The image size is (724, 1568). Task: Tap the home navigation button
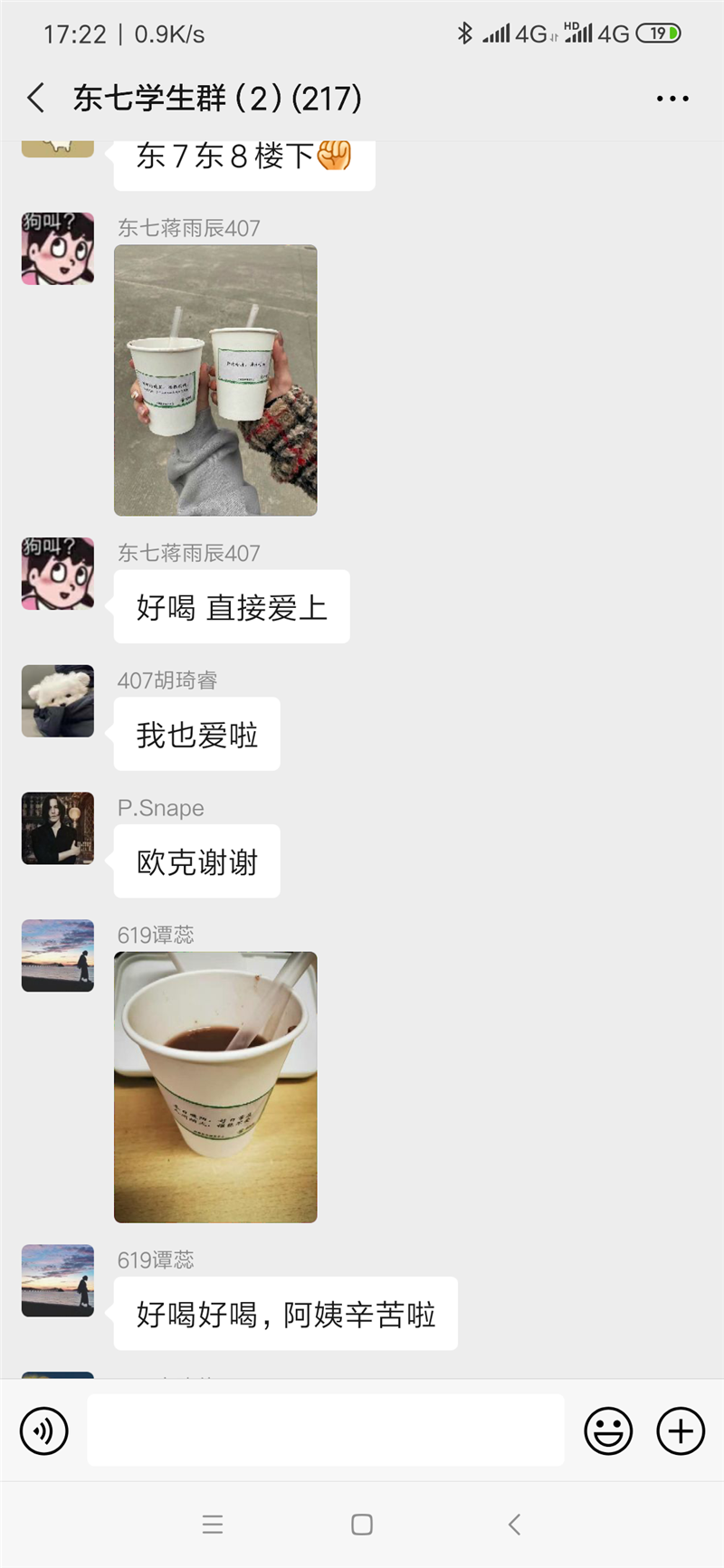point(361,1524)
